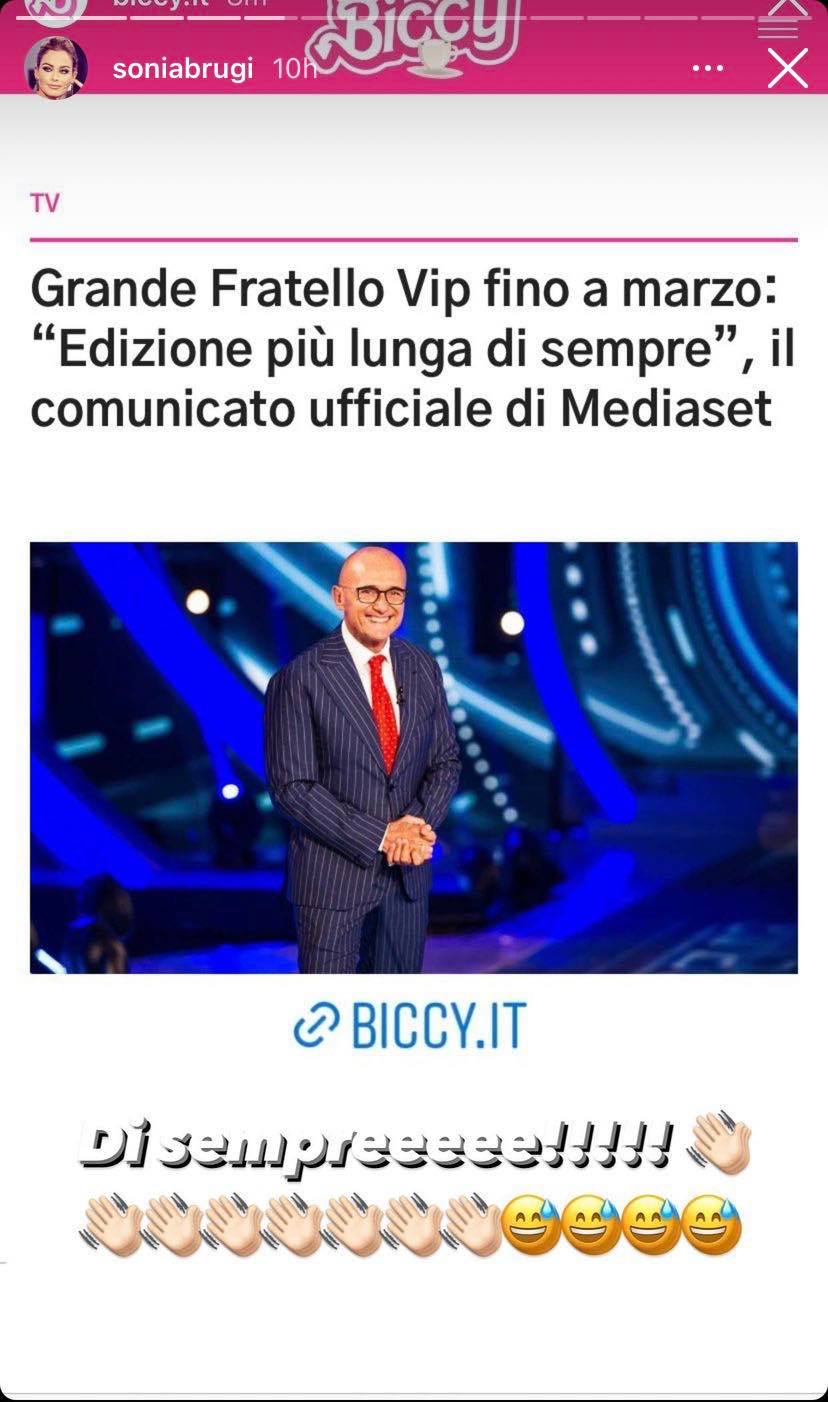828x1402 pixels.
Task: Open the story options menu
Action: (707, 69)
